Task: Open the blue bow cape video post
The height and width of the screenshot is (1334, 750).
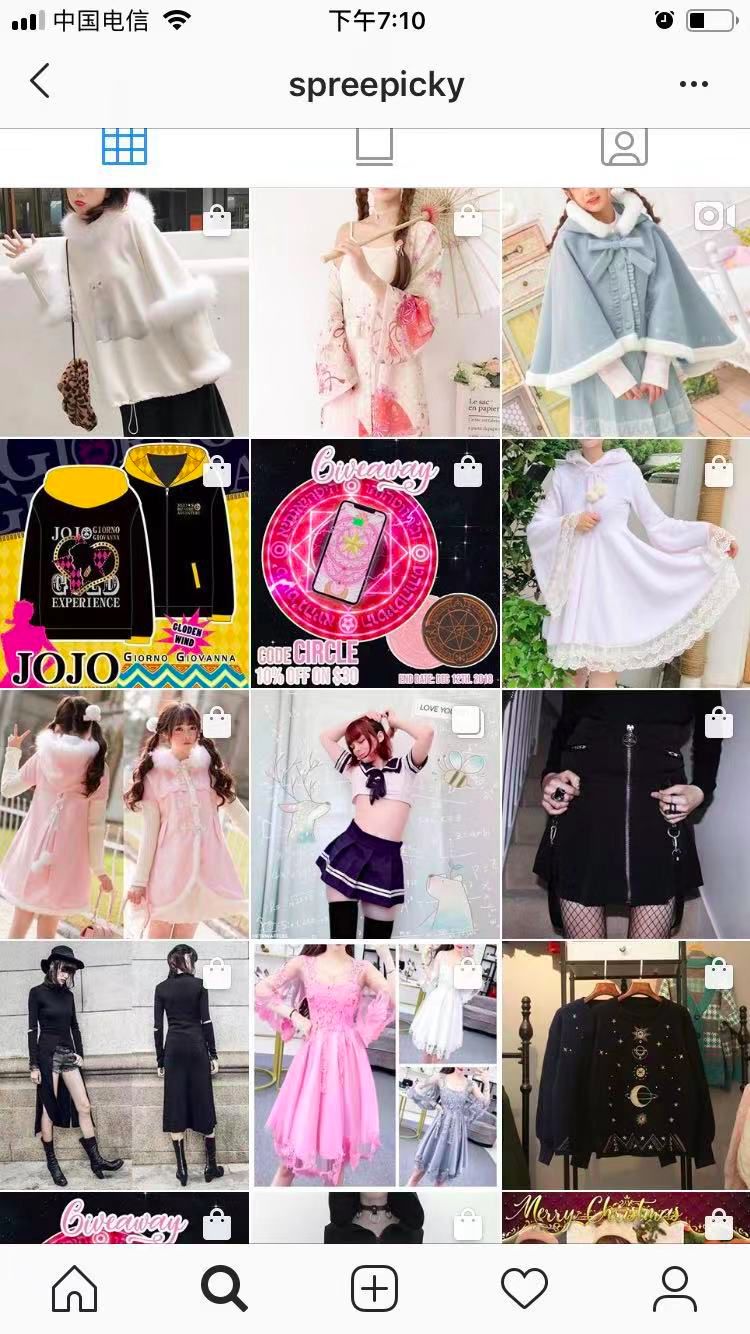Action: pyautogui.click(x=626, y=312)
